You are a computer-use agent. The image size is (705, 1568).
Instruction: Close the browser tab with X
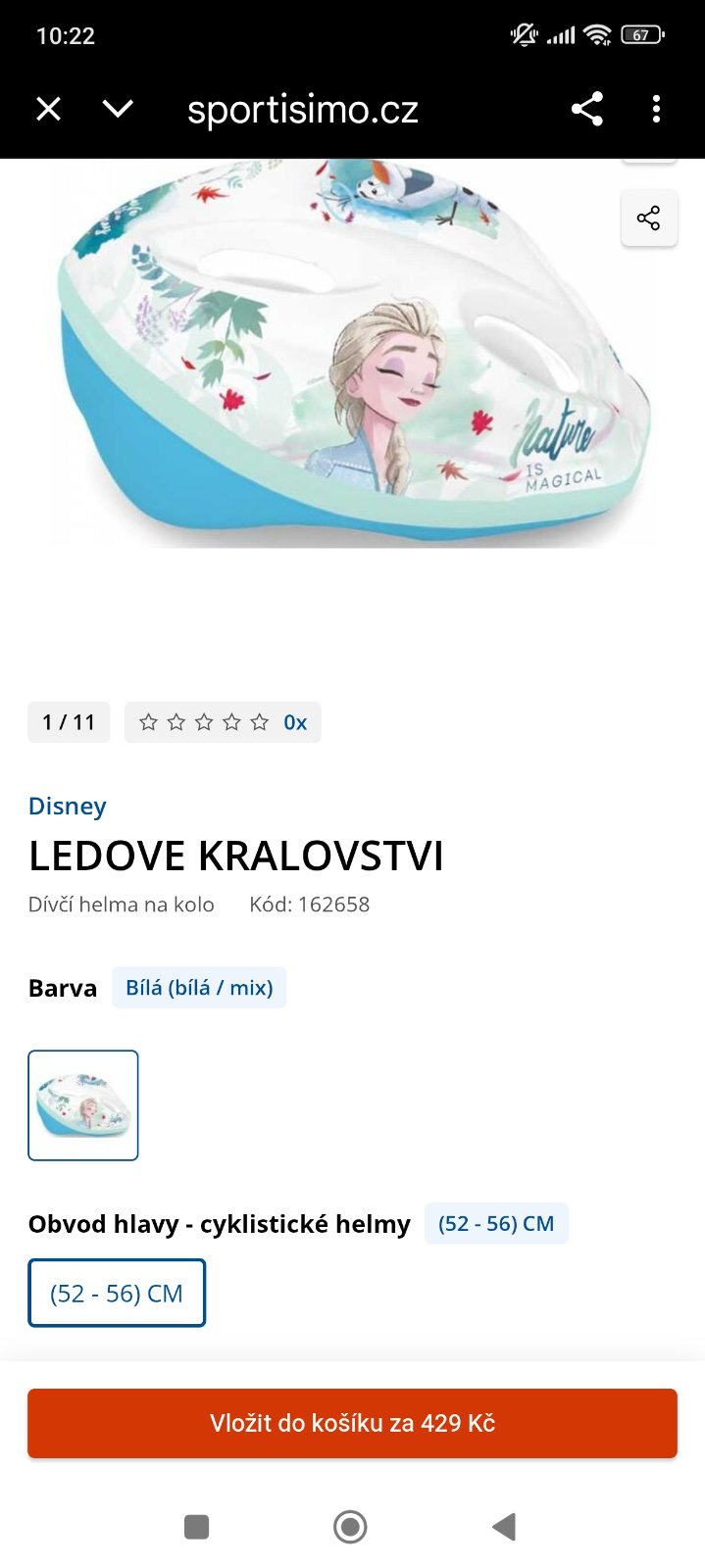point(48,109)
